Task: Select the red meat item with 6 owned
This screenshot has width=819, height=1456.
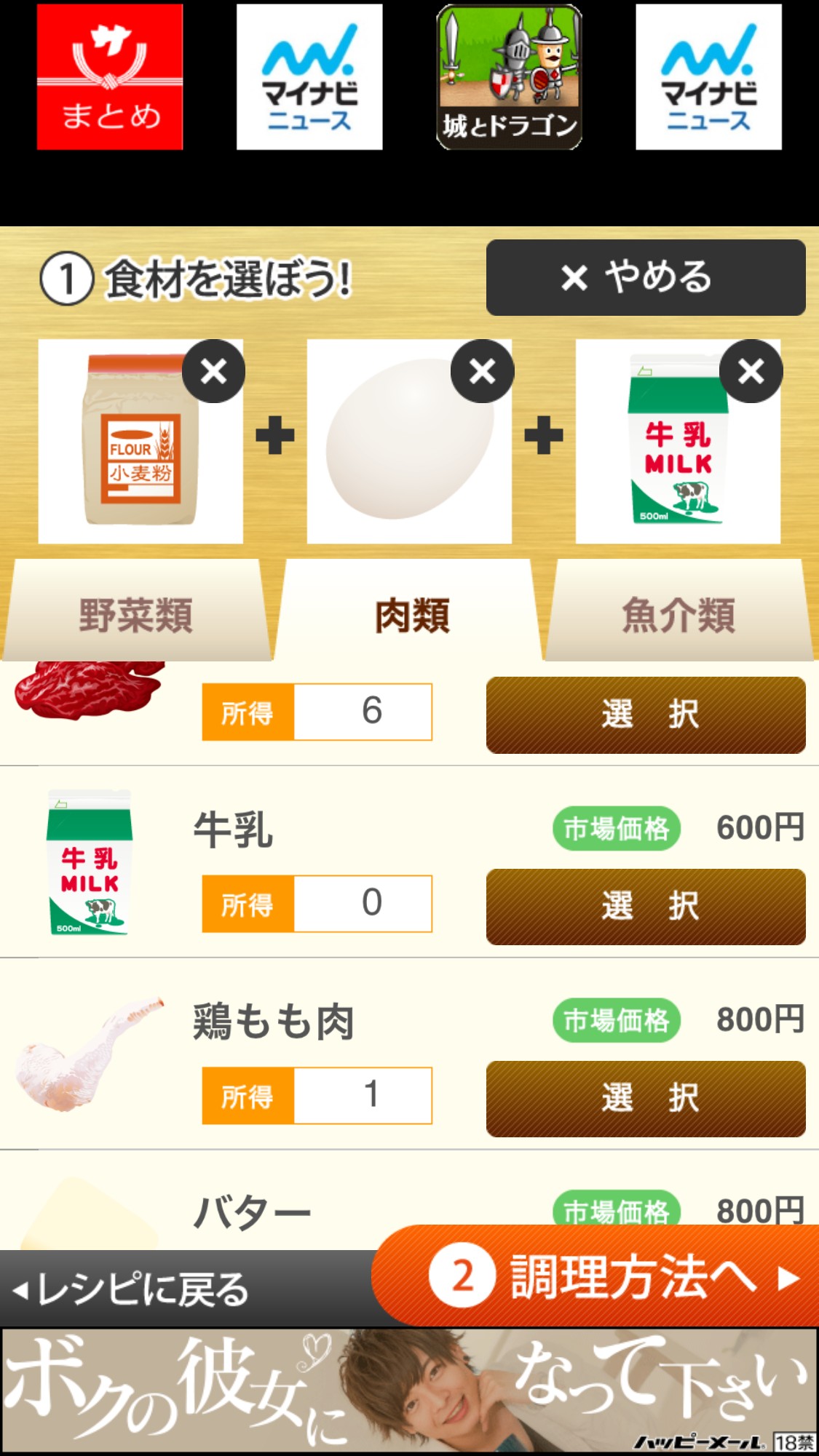Action: (x=645, y=715)
